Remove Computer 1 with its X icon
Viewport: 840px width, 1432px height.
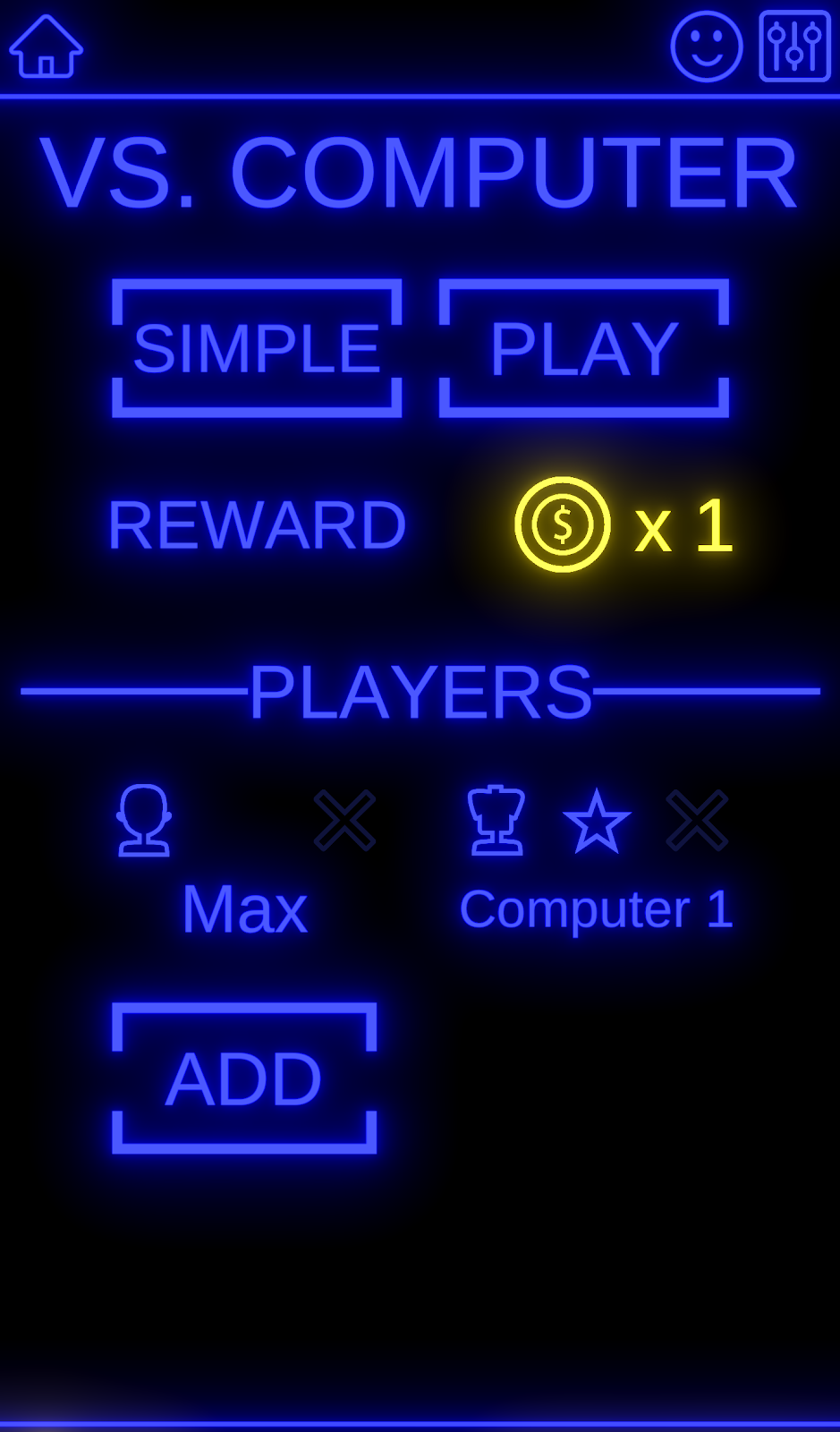699,820
